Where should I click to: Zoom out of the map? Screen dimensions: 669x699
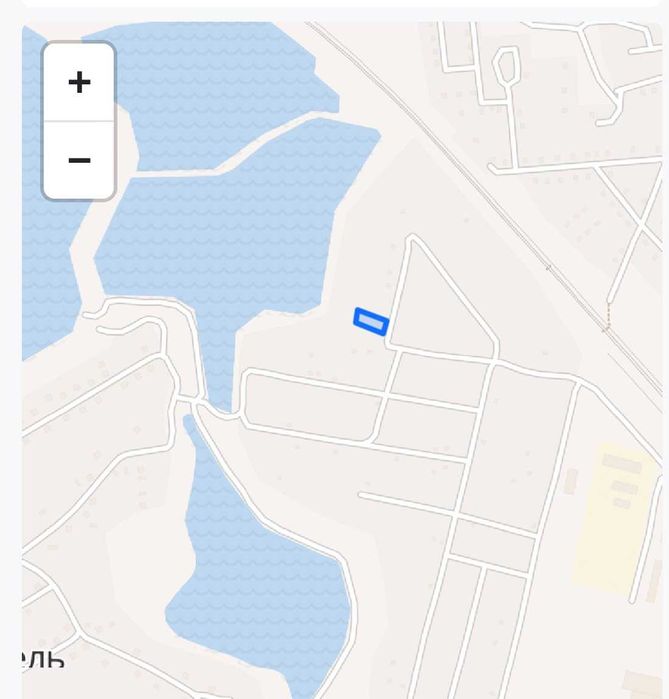[x=79, y=160]
